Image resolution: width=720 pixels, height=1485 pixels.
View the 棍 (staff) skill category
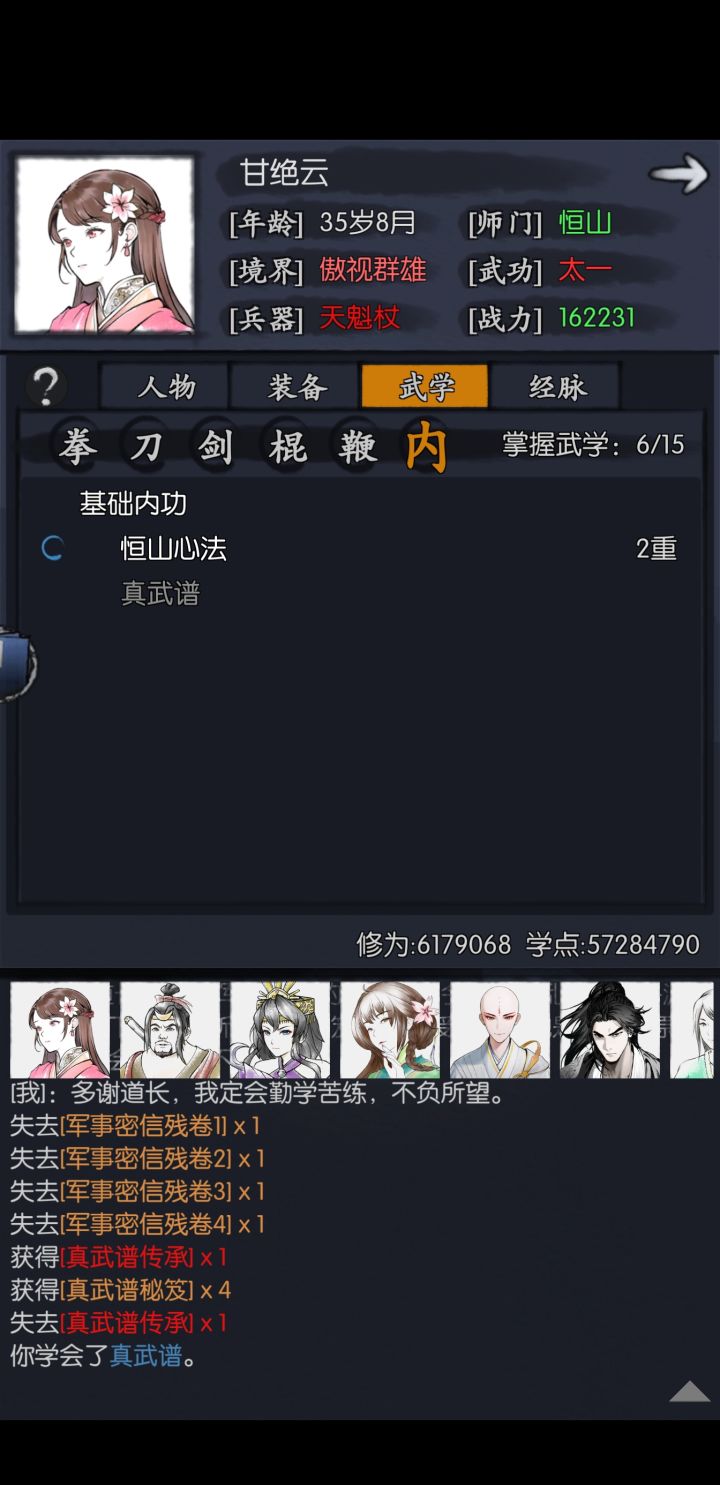click(287, 446)
